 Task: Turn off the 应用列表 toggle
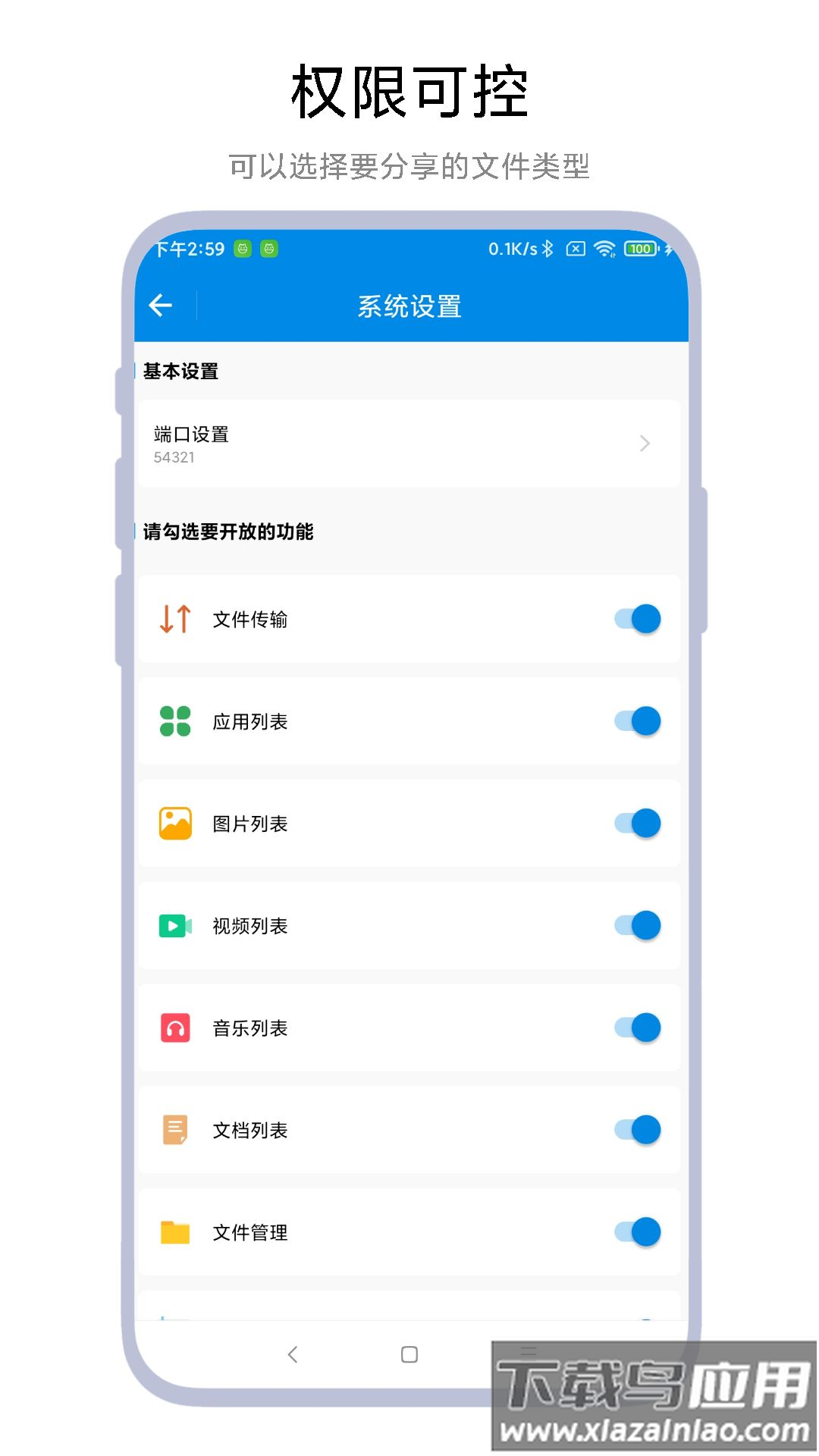635,720
